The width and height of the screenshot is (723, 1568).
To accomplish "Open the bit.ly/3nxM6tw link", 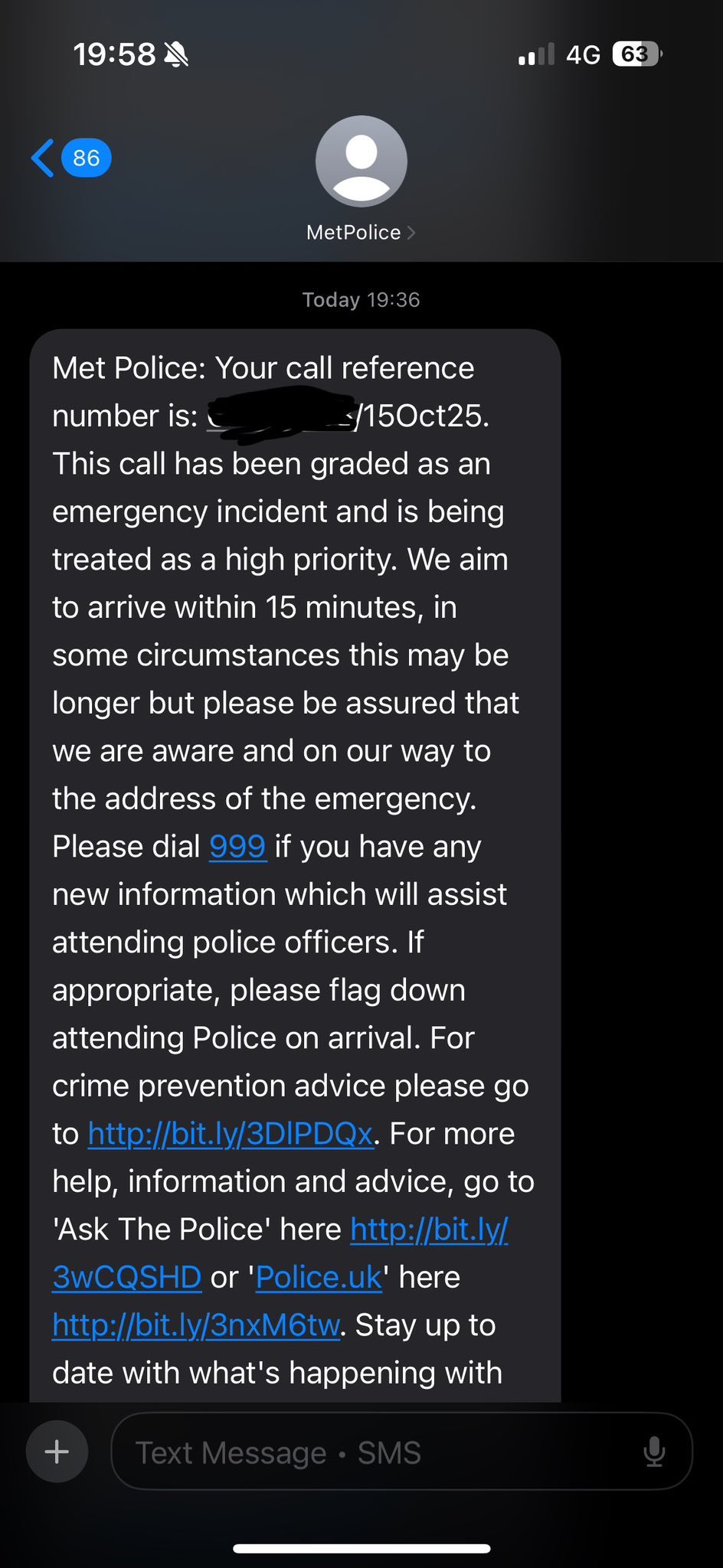I will (196, 1325).
